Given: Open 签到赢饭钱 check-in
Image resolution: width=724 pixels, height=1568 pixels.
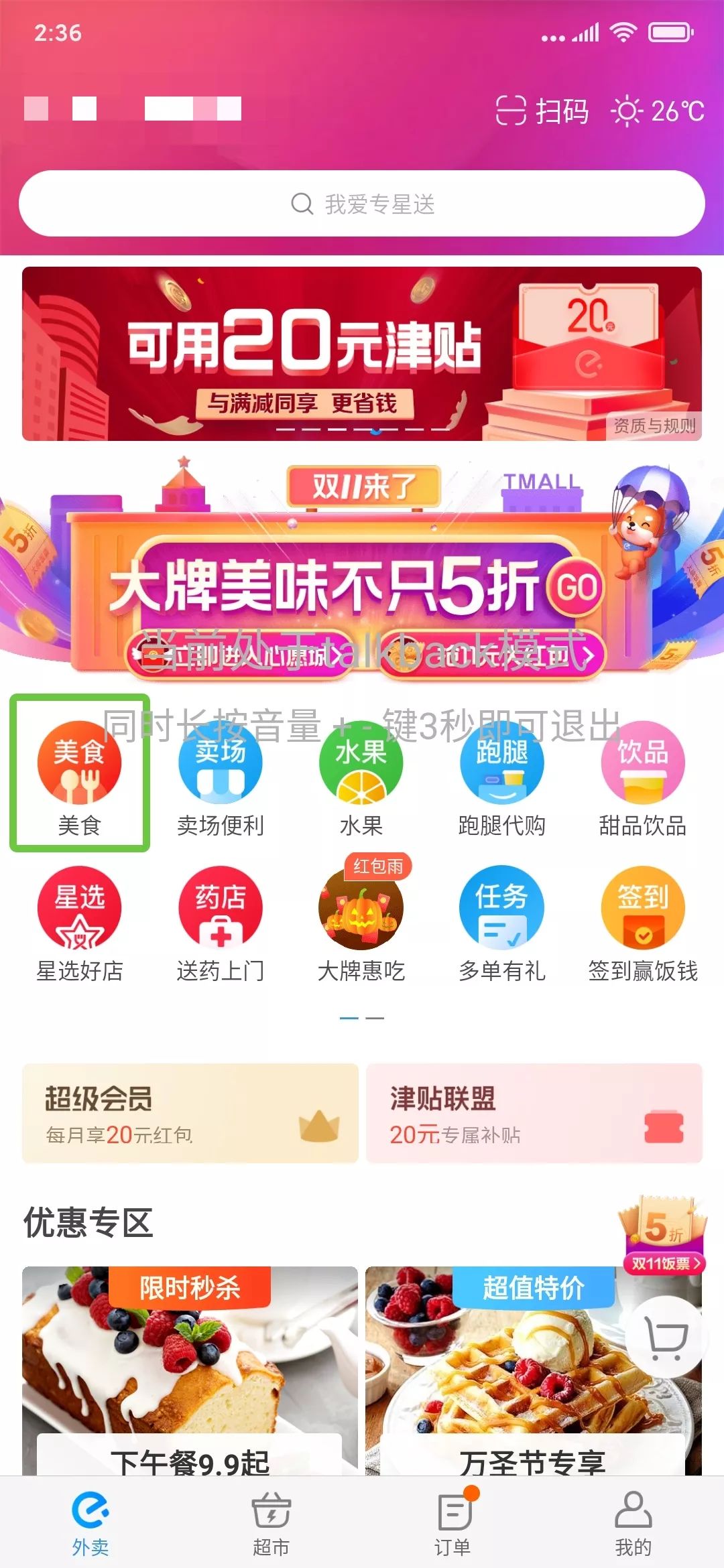Looking at the screenshot, I should click(x=642, y=923).
